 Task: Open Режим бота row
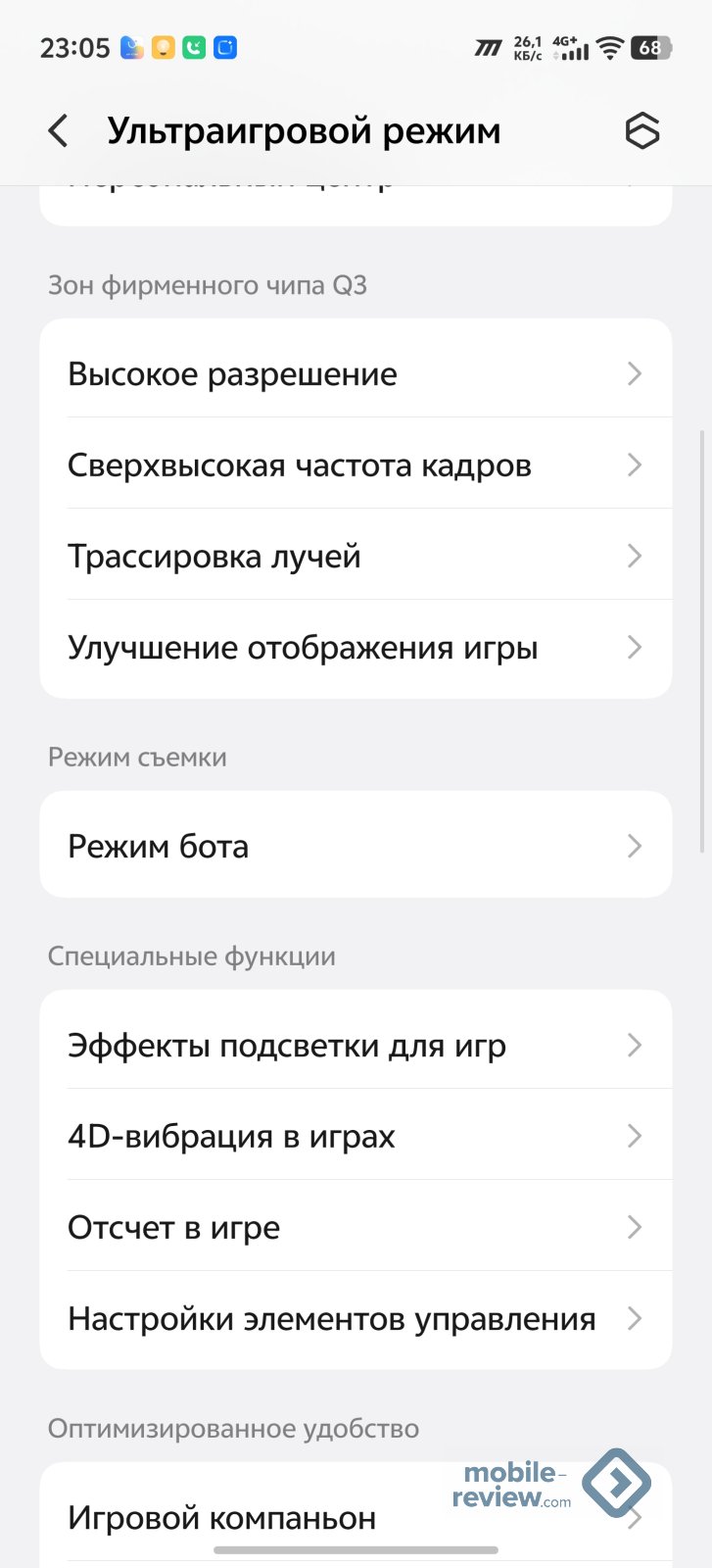[x=356, y=846]
